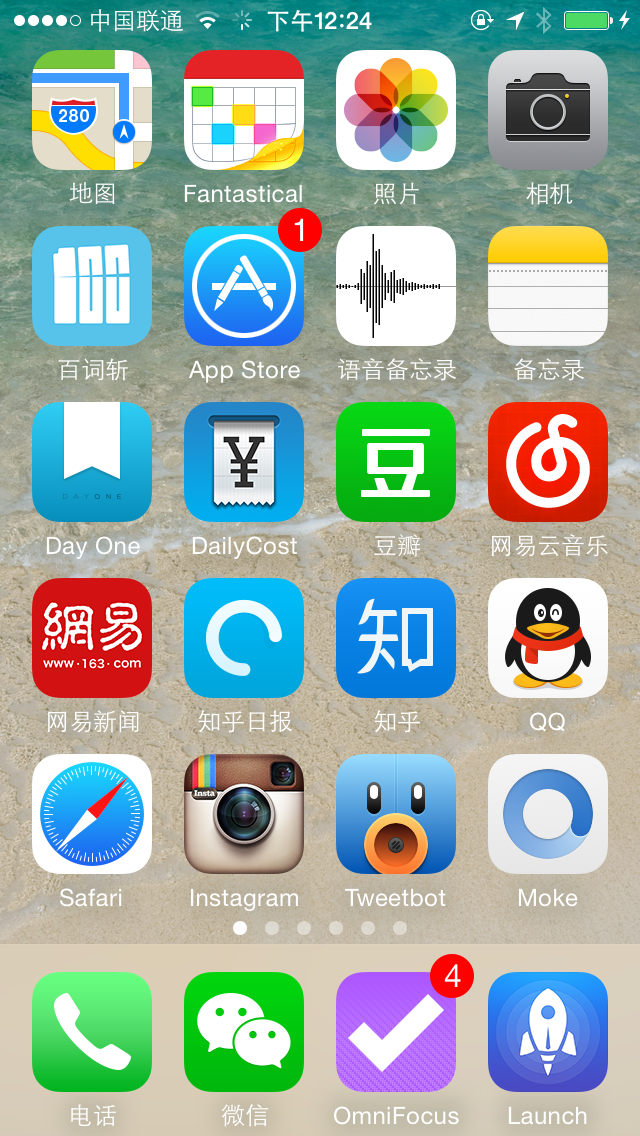640x1136 pixels.
Task: Open NetEase Cloud Music (网易云音乐)
Action: click(x=548, y=462)
